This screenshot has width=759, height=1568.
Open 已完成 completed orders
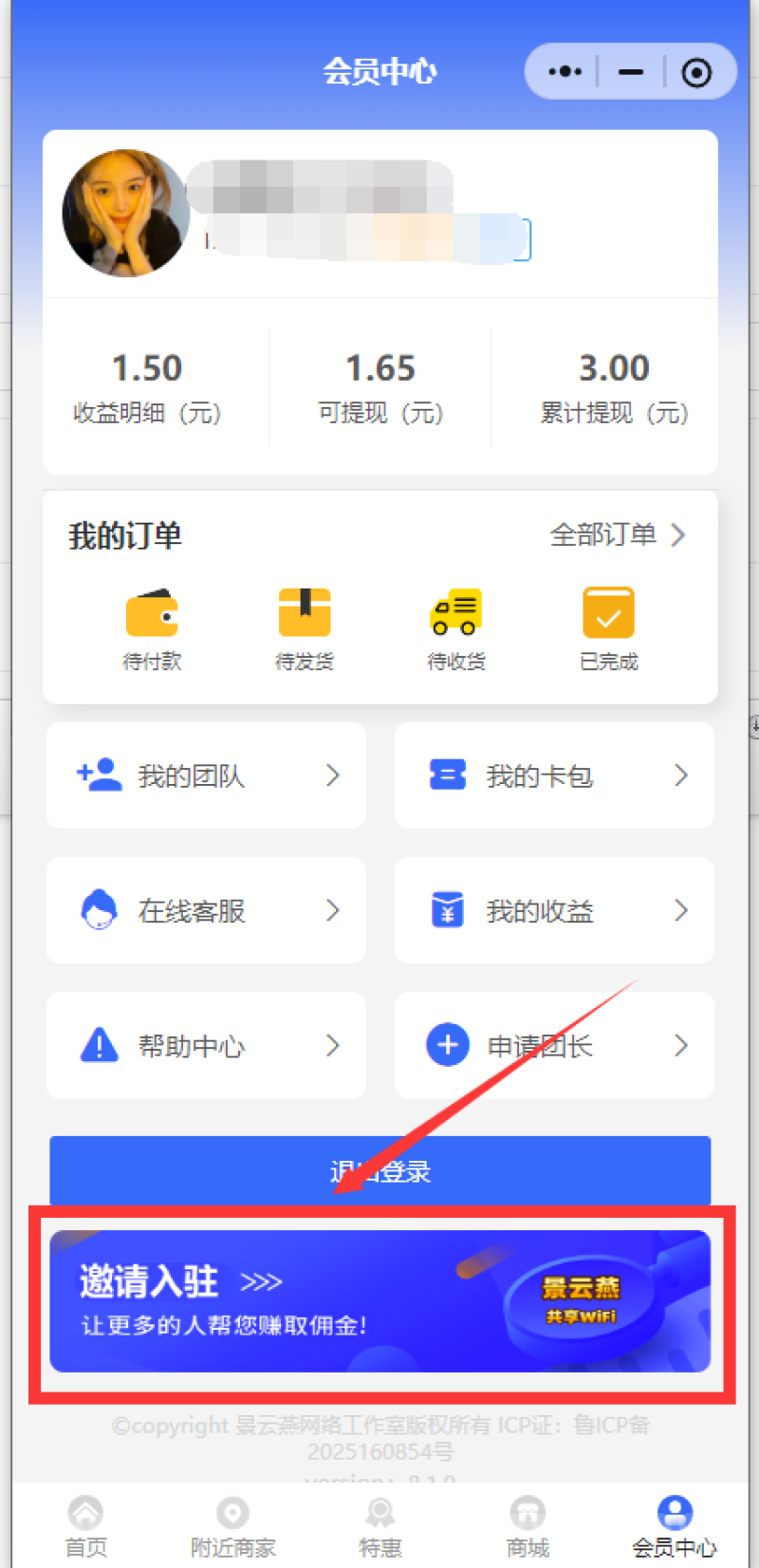[608, 628]
